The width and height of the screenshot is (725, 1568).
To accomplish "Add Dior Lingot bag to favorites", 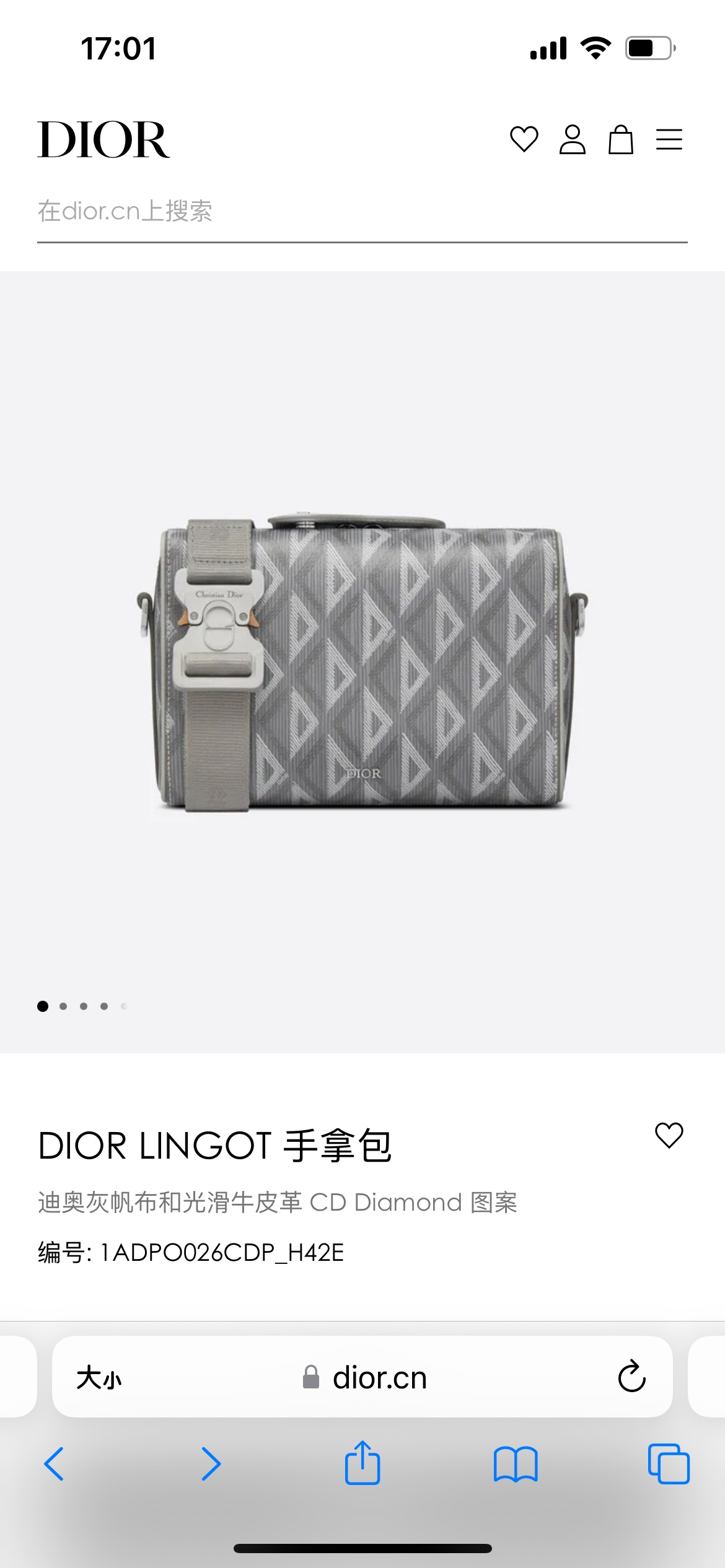I will [669, 1136].
